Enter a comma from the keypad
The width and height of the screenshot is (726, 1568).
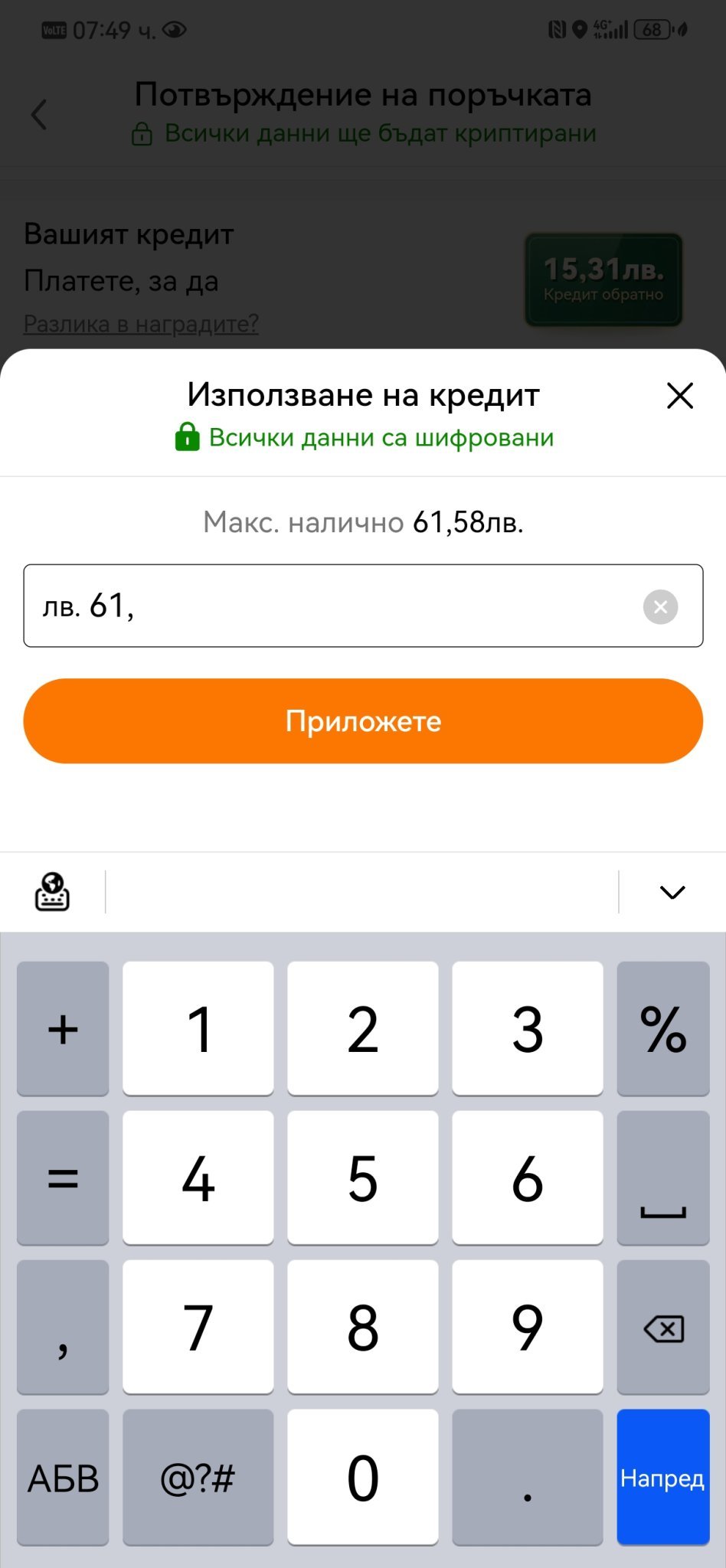63,1327
